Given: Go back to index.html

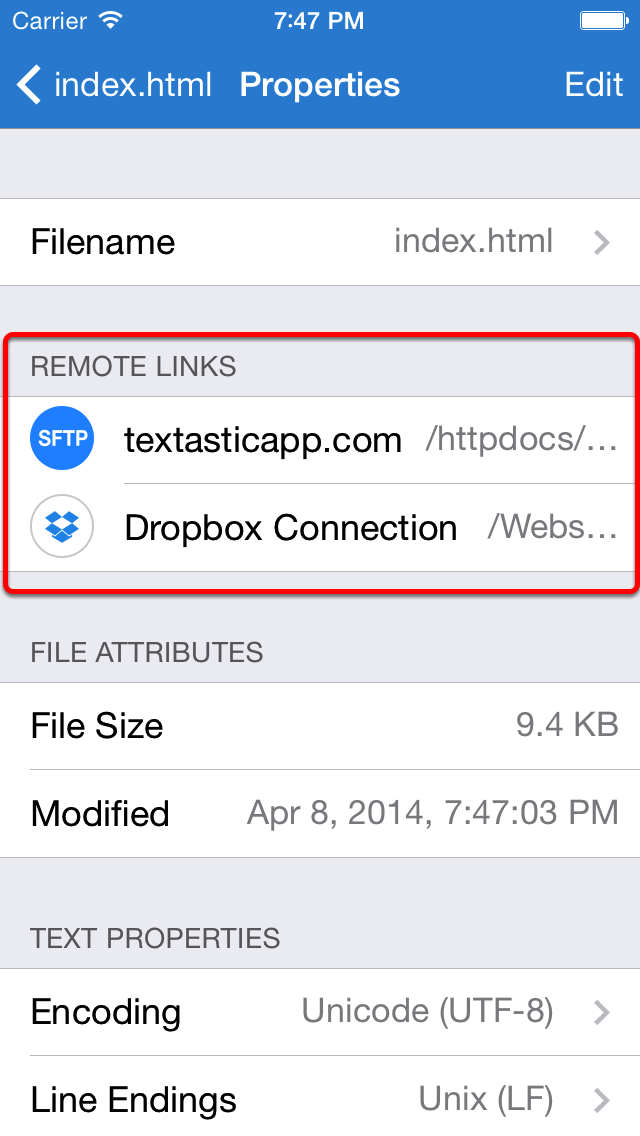Looking at the screenshot, I should coord(114,85).
